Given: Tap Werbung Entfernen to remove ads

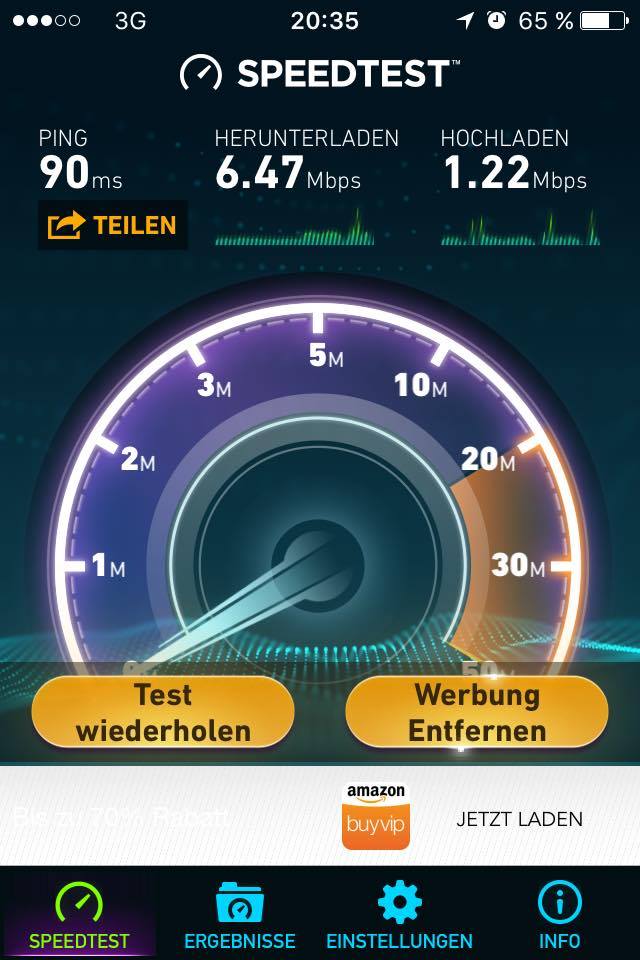Looking at the screenshot, I should [477, 712].
